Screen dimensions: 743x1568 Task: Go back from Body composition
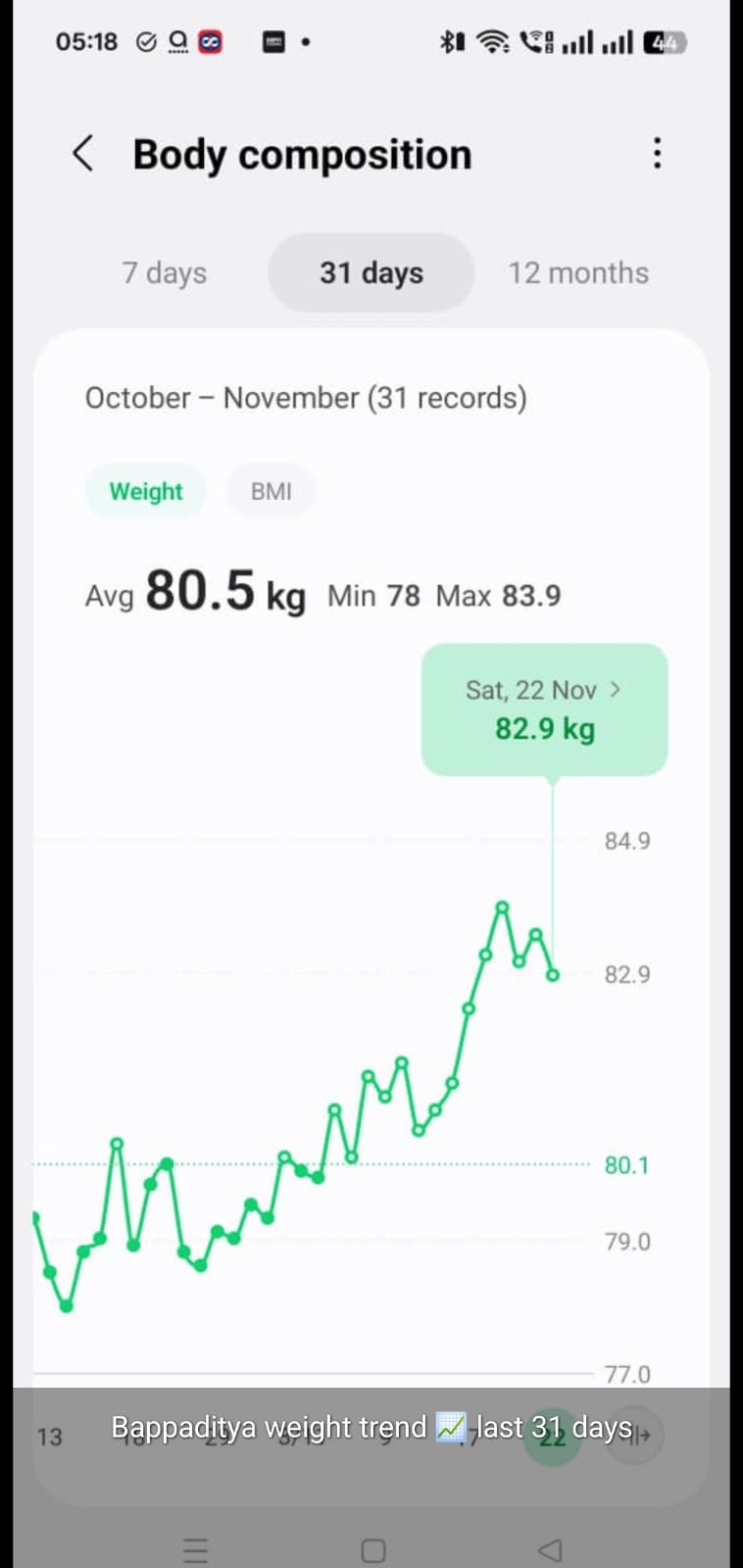tap(83, 154)
